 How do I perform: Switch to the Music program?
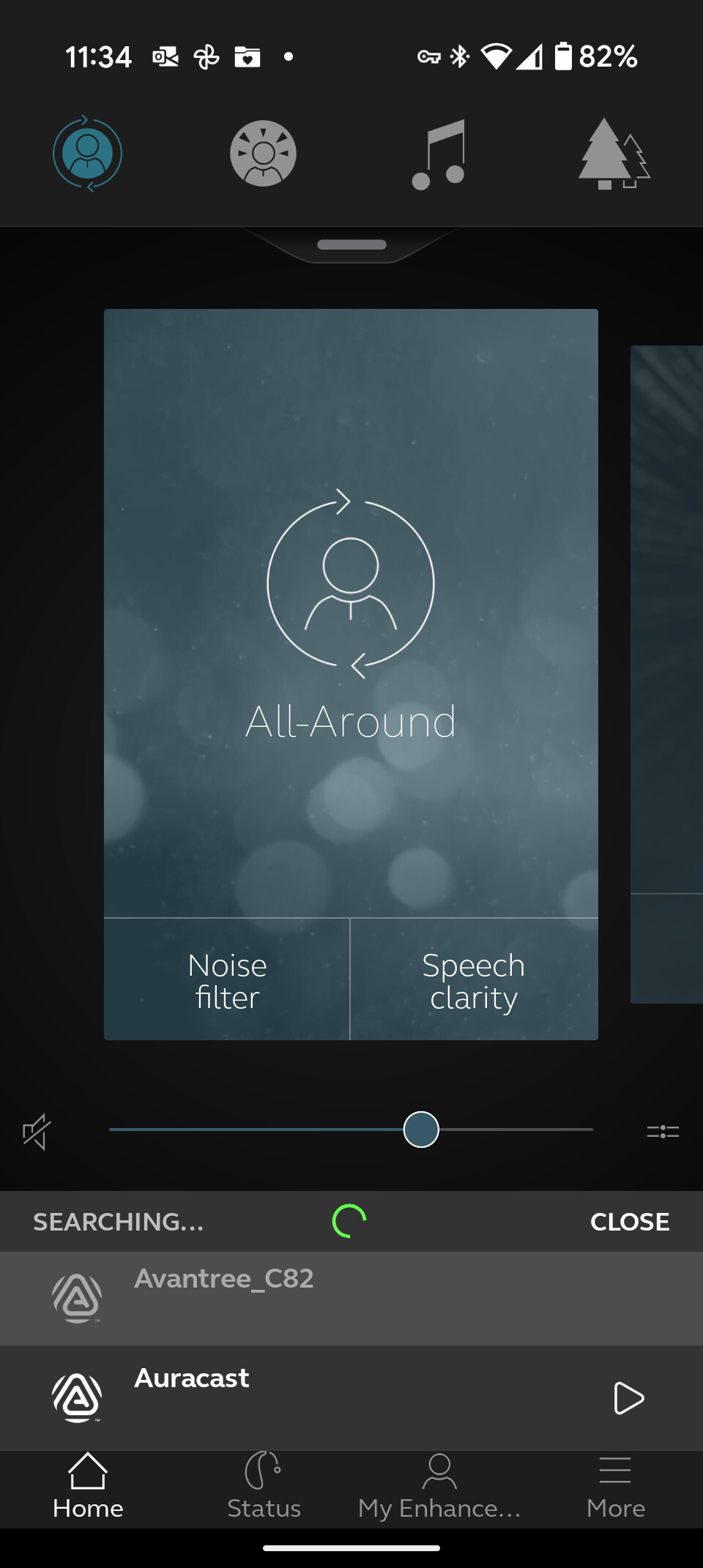tap(439, 154)
